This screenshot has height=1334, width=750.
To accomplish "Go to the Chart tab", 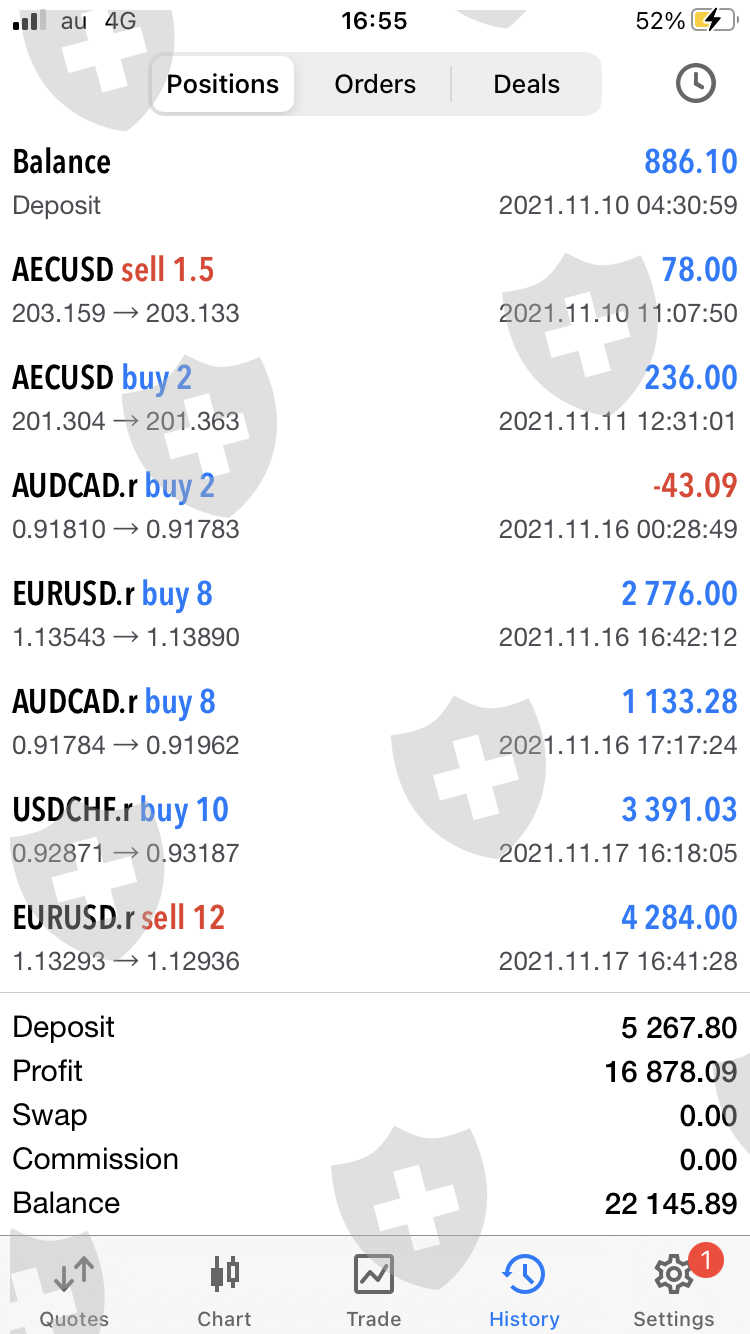I will pos(224,1290).
